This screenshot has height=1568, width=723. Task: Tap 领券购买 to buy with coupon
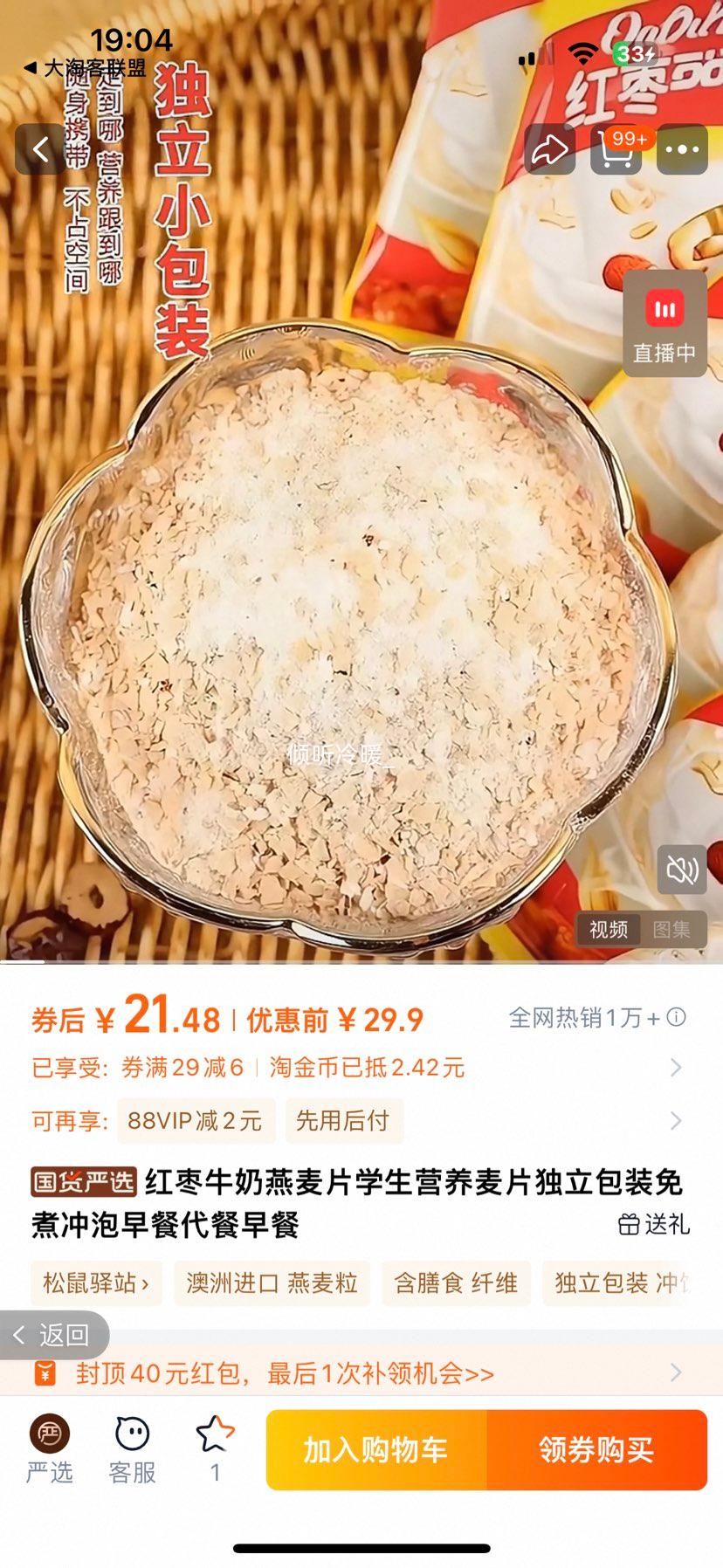coord(596,1450)
